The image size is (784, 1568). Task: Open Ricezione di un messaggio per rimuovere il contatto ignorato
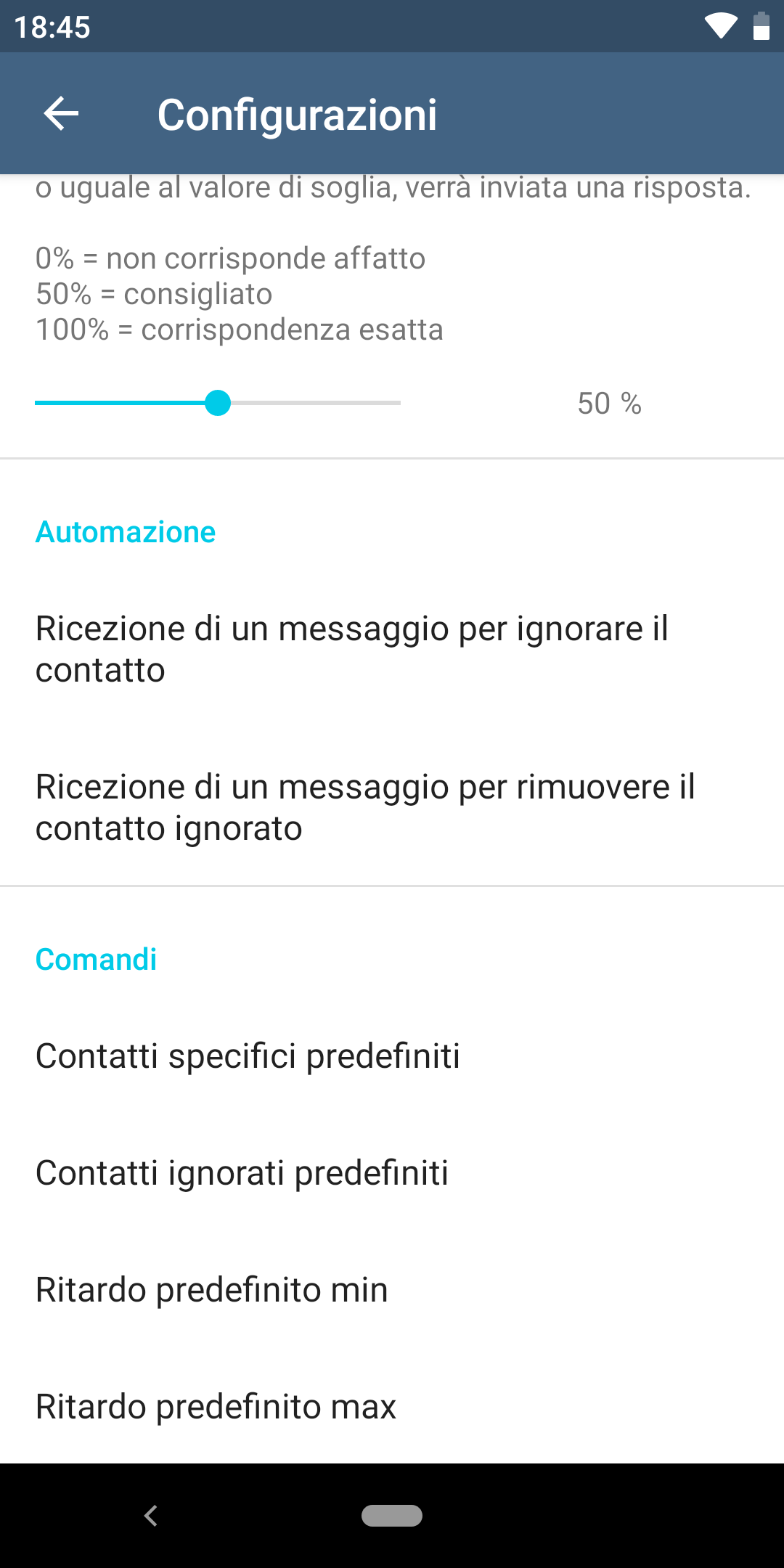pyautogui.click(x=392, y=807)
